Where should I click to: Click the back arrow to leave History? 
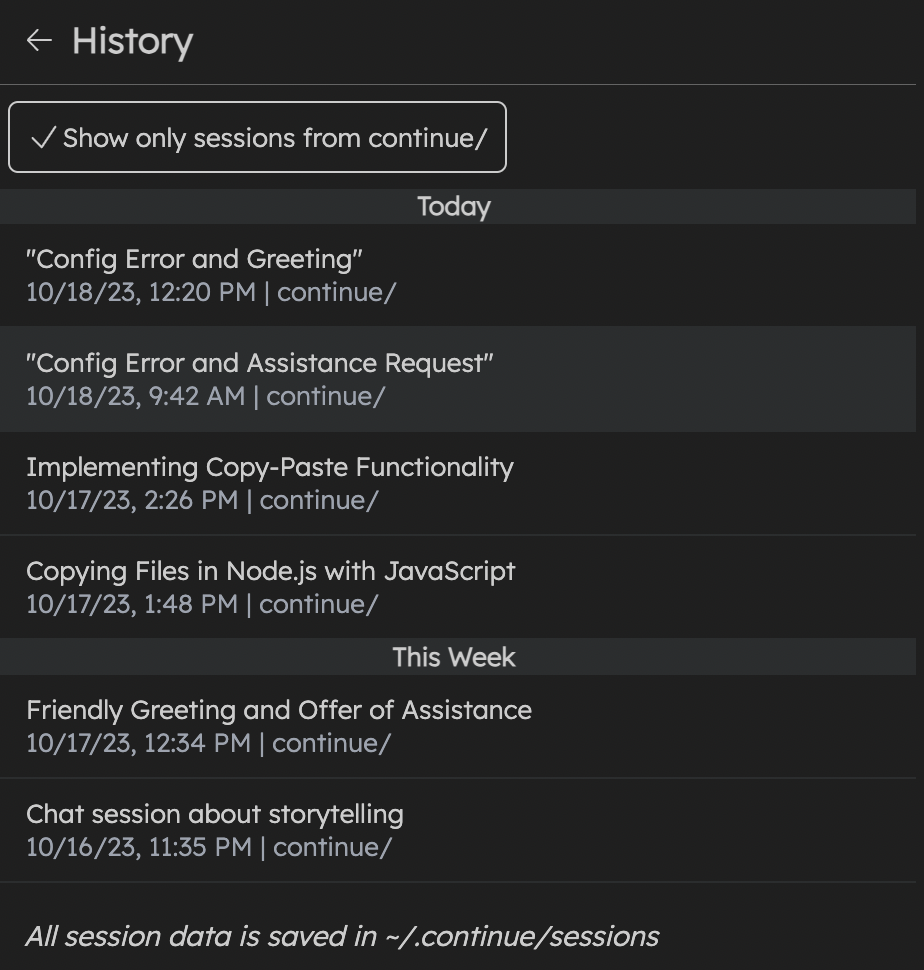click(x=37, y=42)
